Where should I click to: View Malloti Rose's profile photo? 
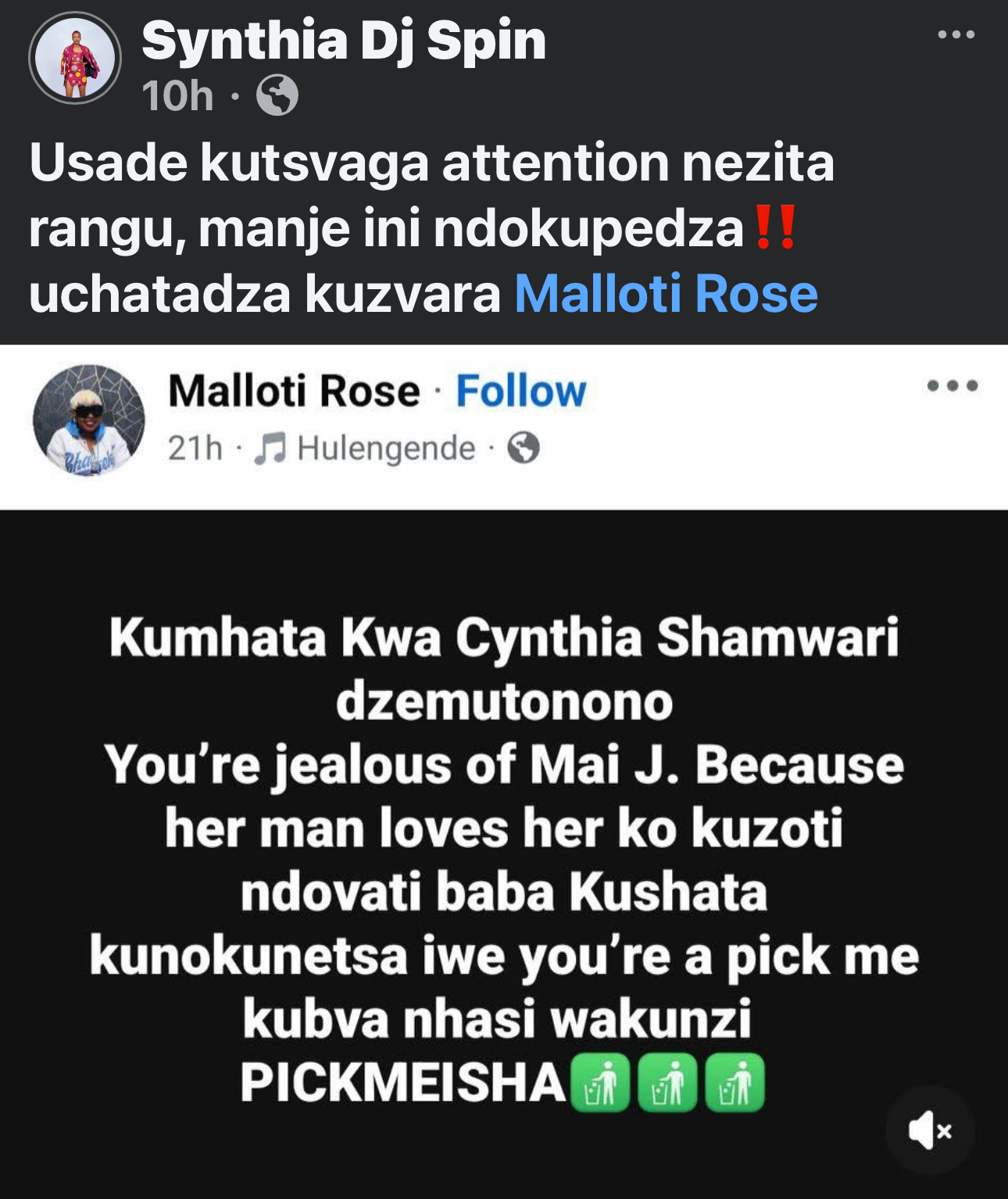pos(89,421)
